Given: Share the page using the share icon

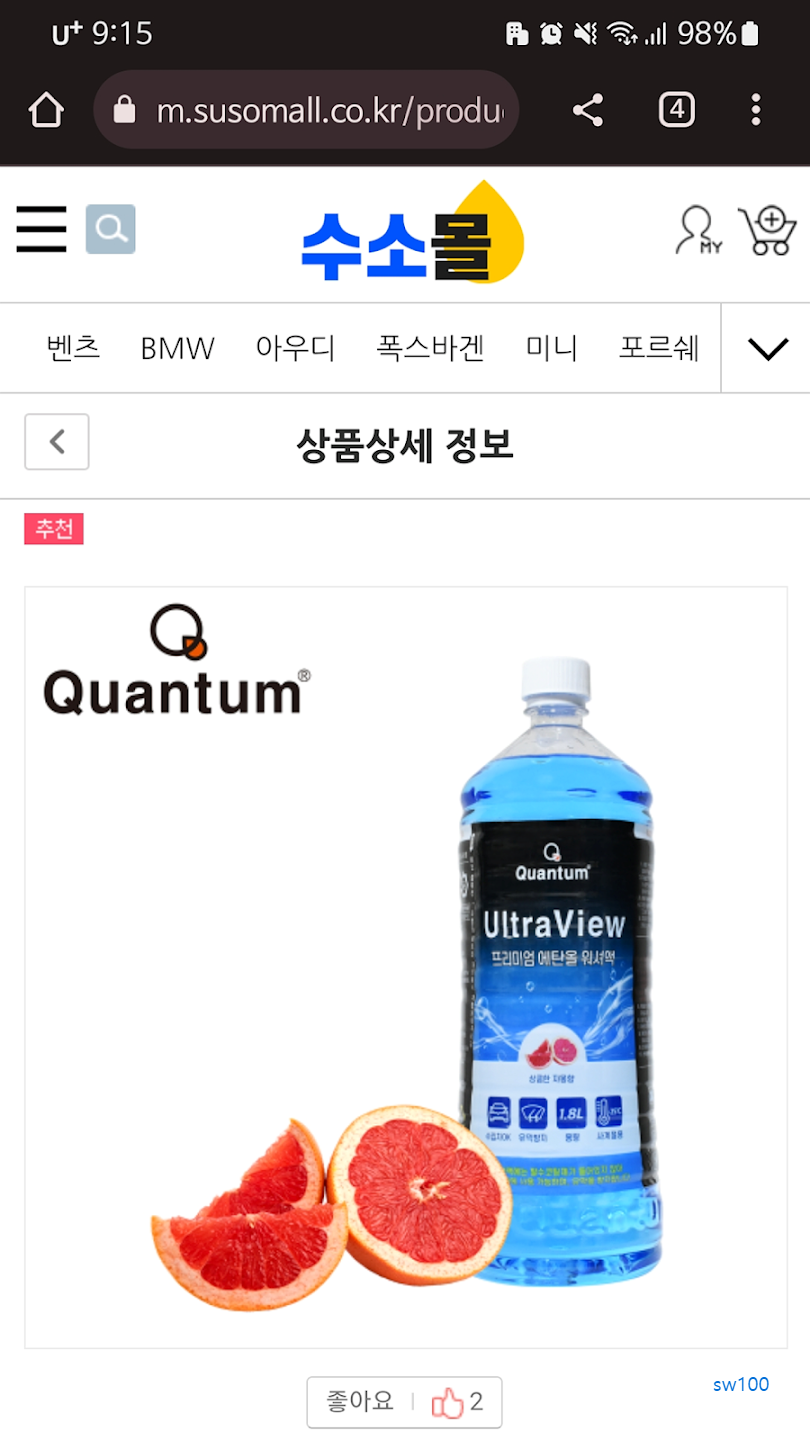Looking at the screenshot, I should pos(587,110).
